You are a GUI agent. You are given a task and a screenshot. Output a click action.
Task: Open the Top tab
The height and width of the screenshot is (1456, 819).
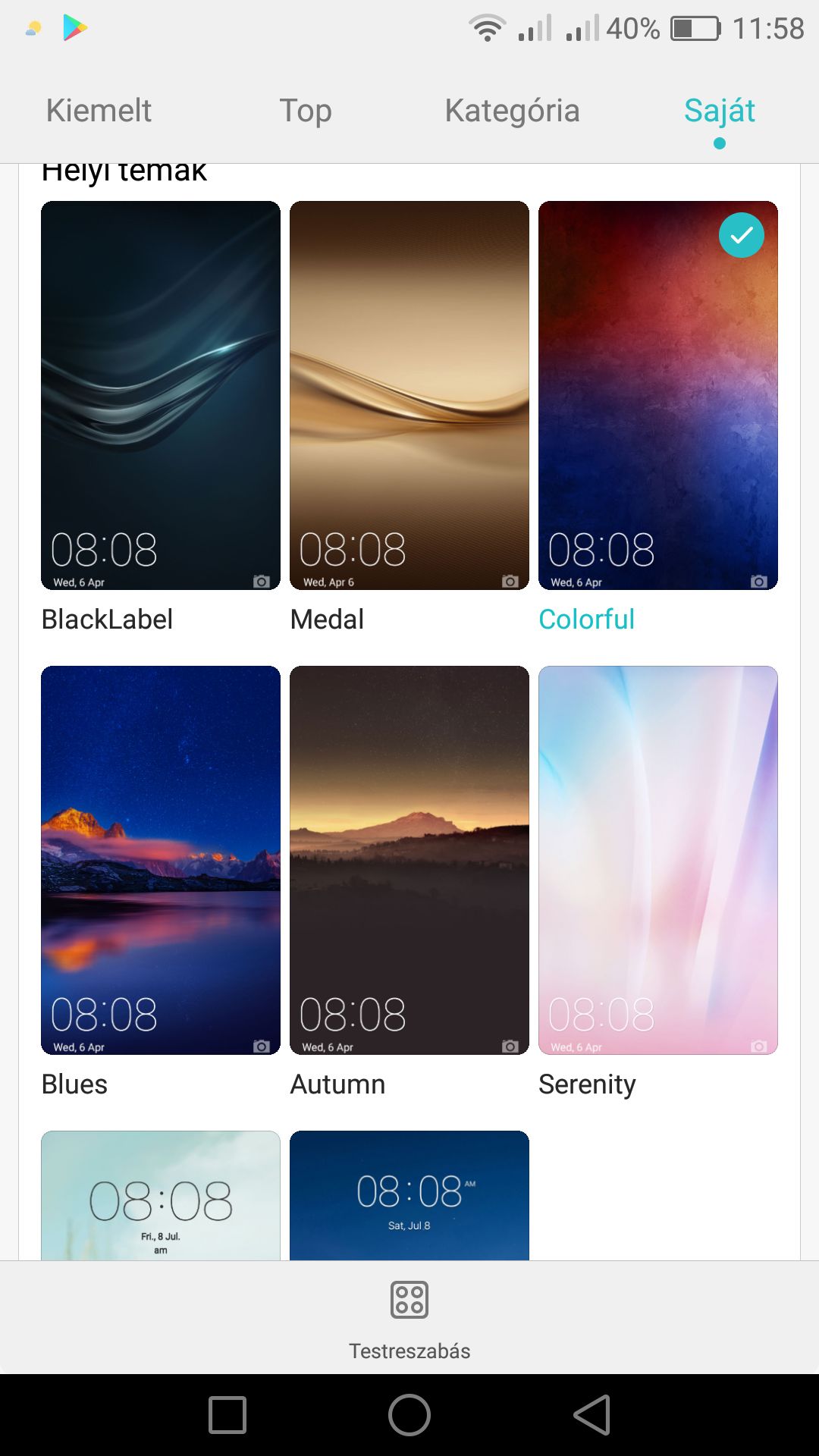point(306,111)
